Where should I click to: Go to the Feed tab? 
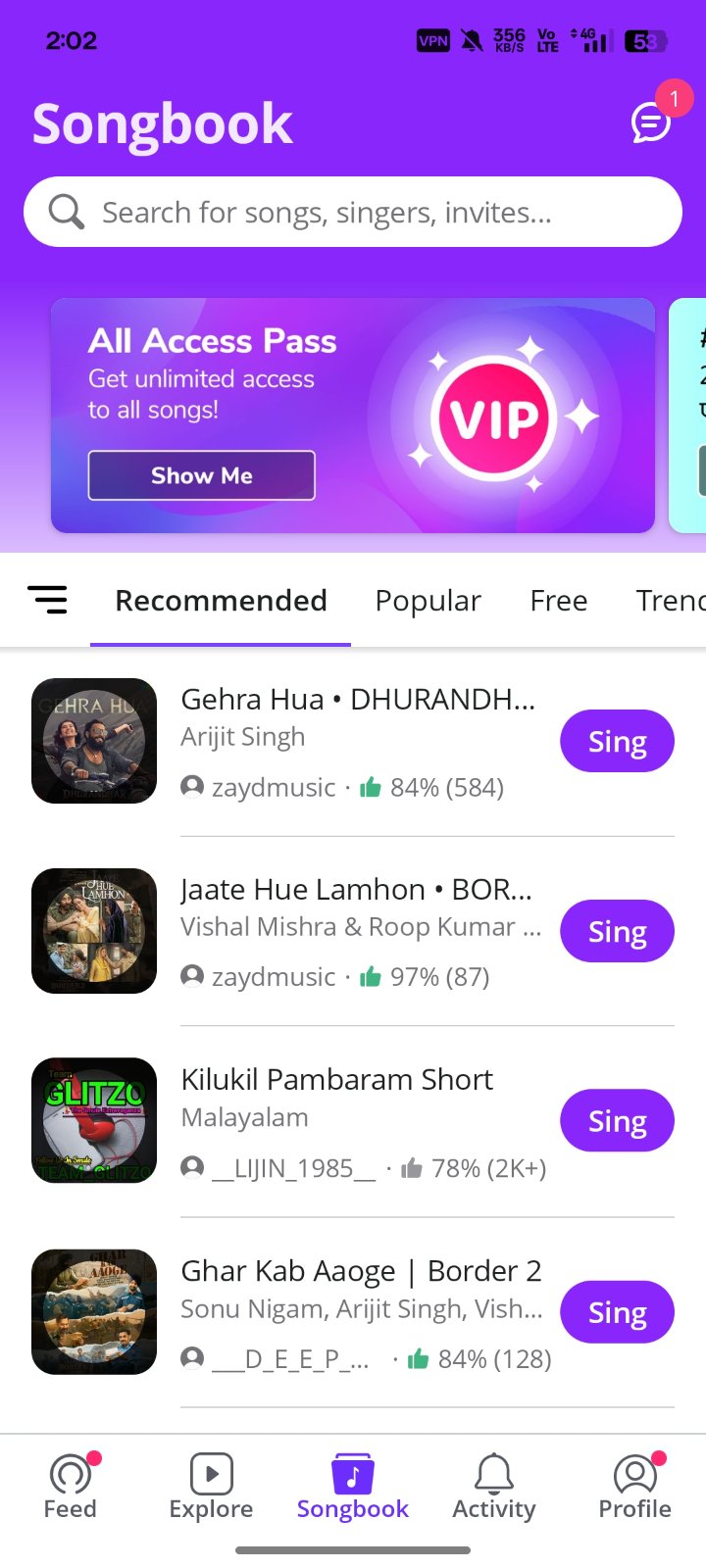tap(71, 1487)
